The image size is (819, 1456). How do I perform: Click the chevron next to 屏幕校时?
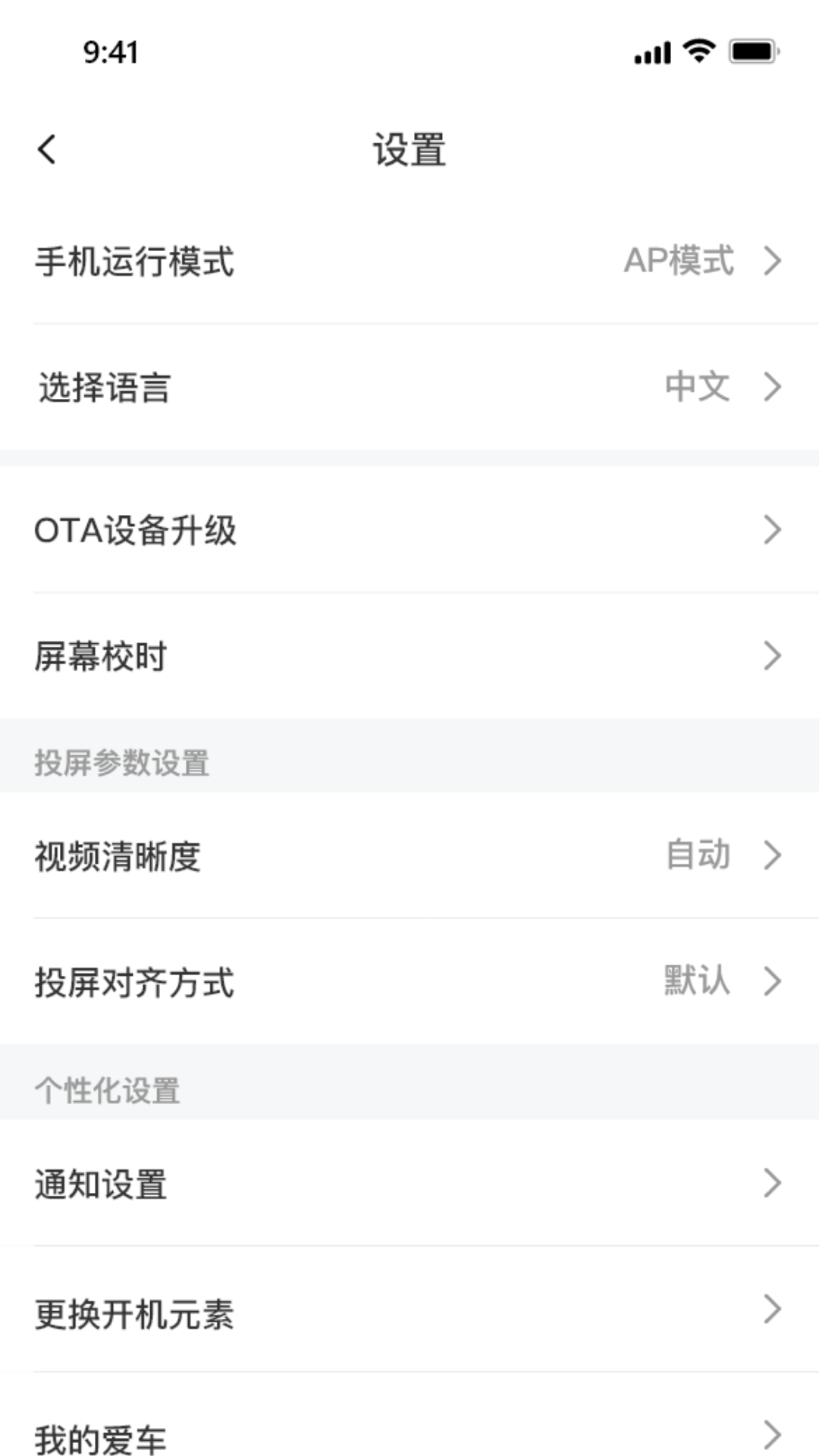tap(773, 657)
